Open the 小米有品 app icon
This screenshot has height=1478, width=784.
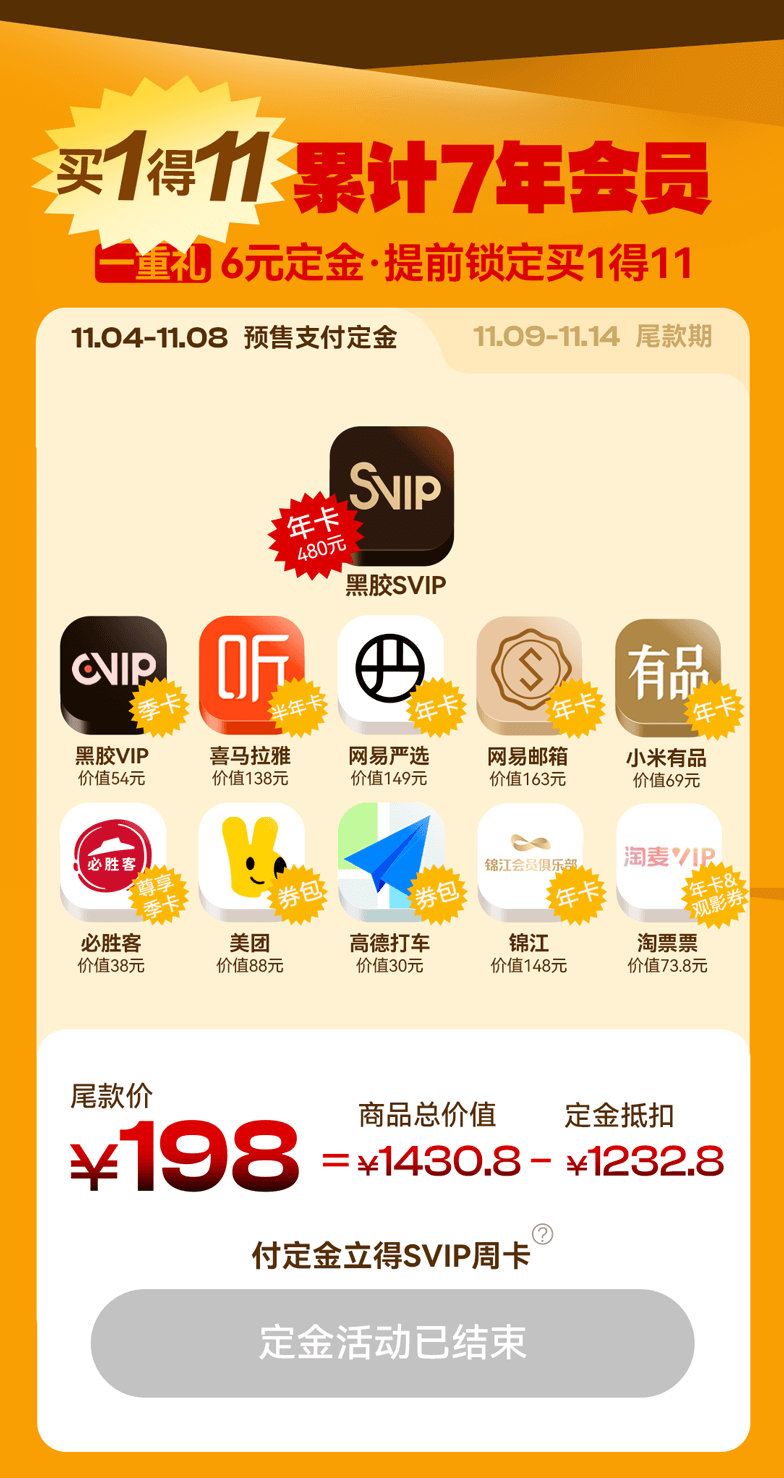tap(669, 672)
